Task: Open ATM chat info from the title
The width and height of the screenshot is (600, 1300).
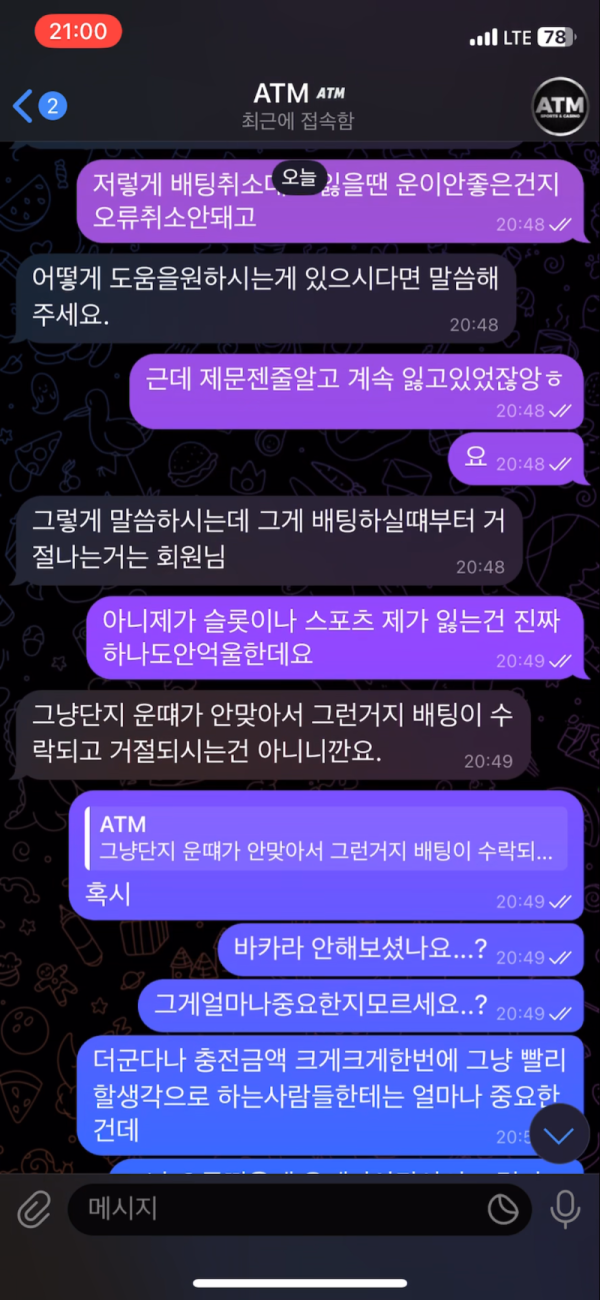Action: tap(298, 106)
